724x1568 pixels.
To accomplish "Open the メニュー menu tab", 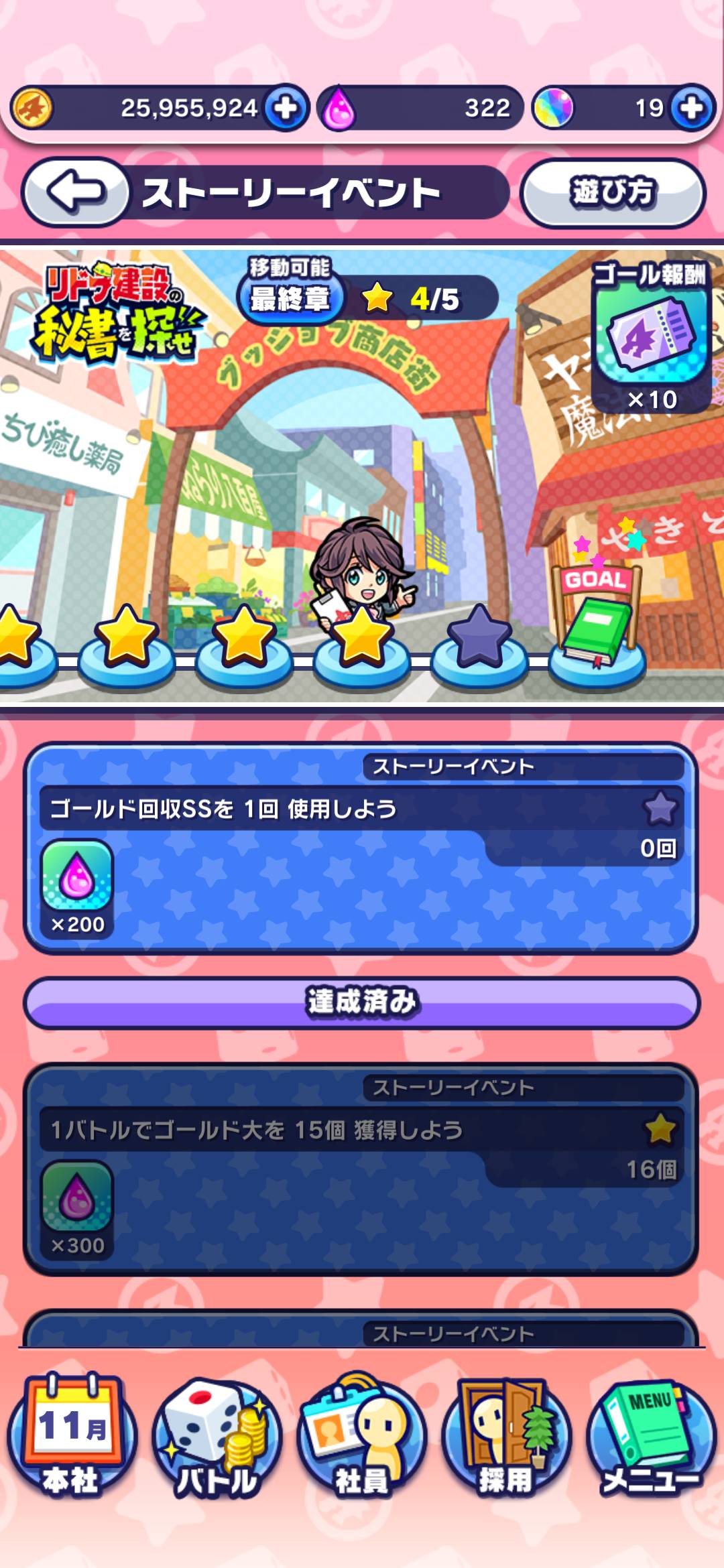I will pyautogui.click(x=651, y=1436).
